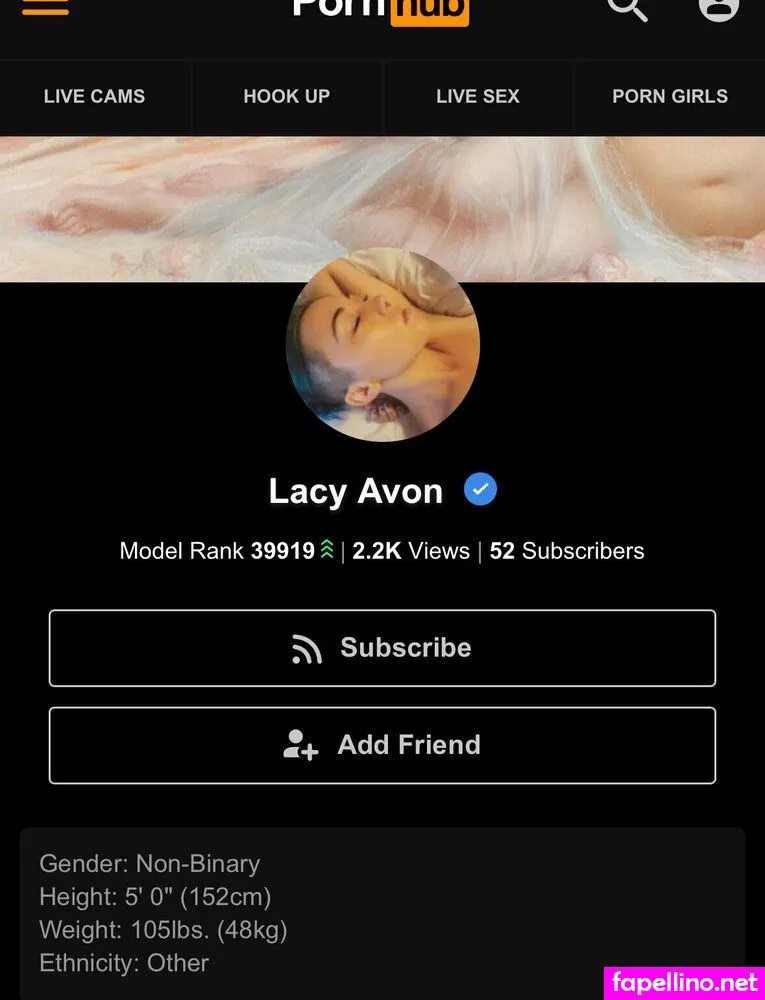The image size is (765, 1000).
Task: Open the search icon
Action: click(627, 8)
